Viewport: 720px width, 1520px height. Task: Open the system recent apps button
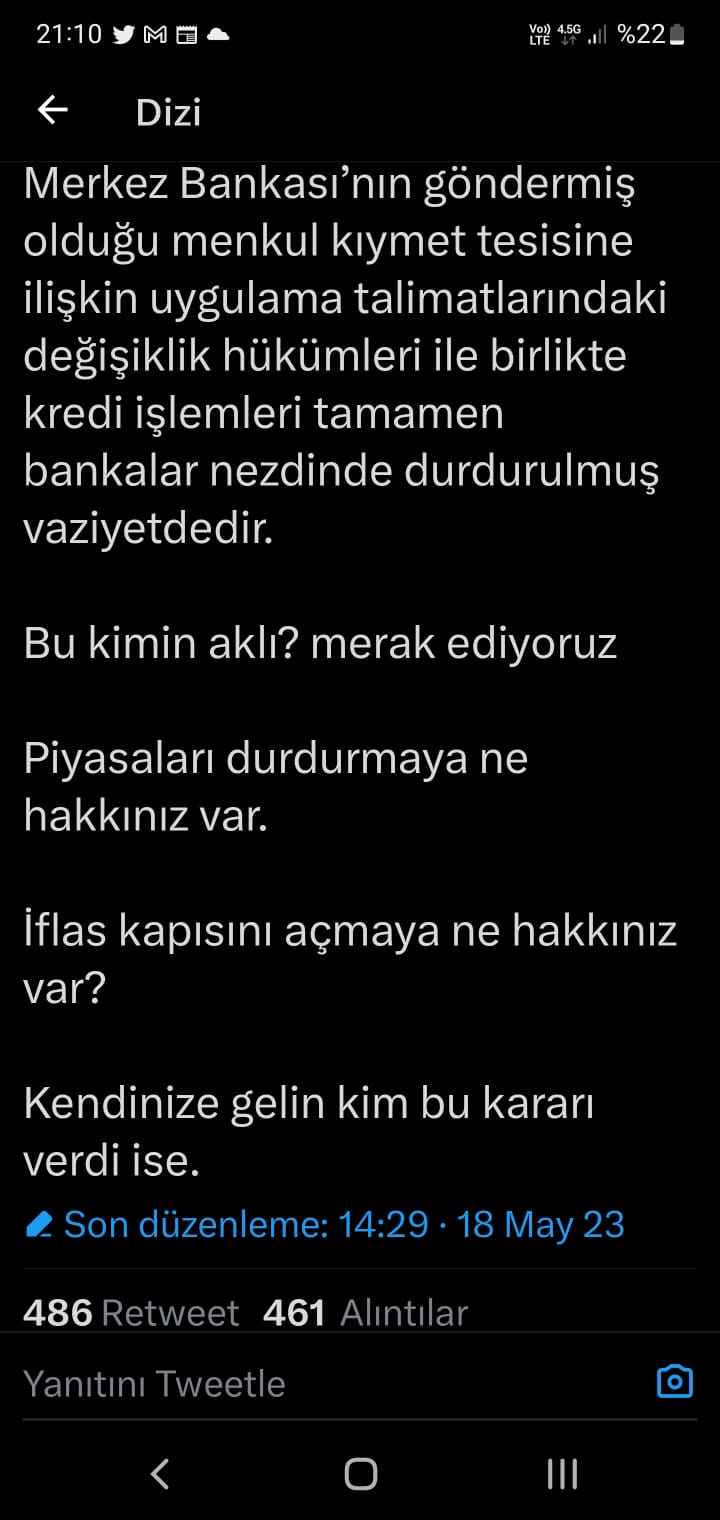(562, 1473)
